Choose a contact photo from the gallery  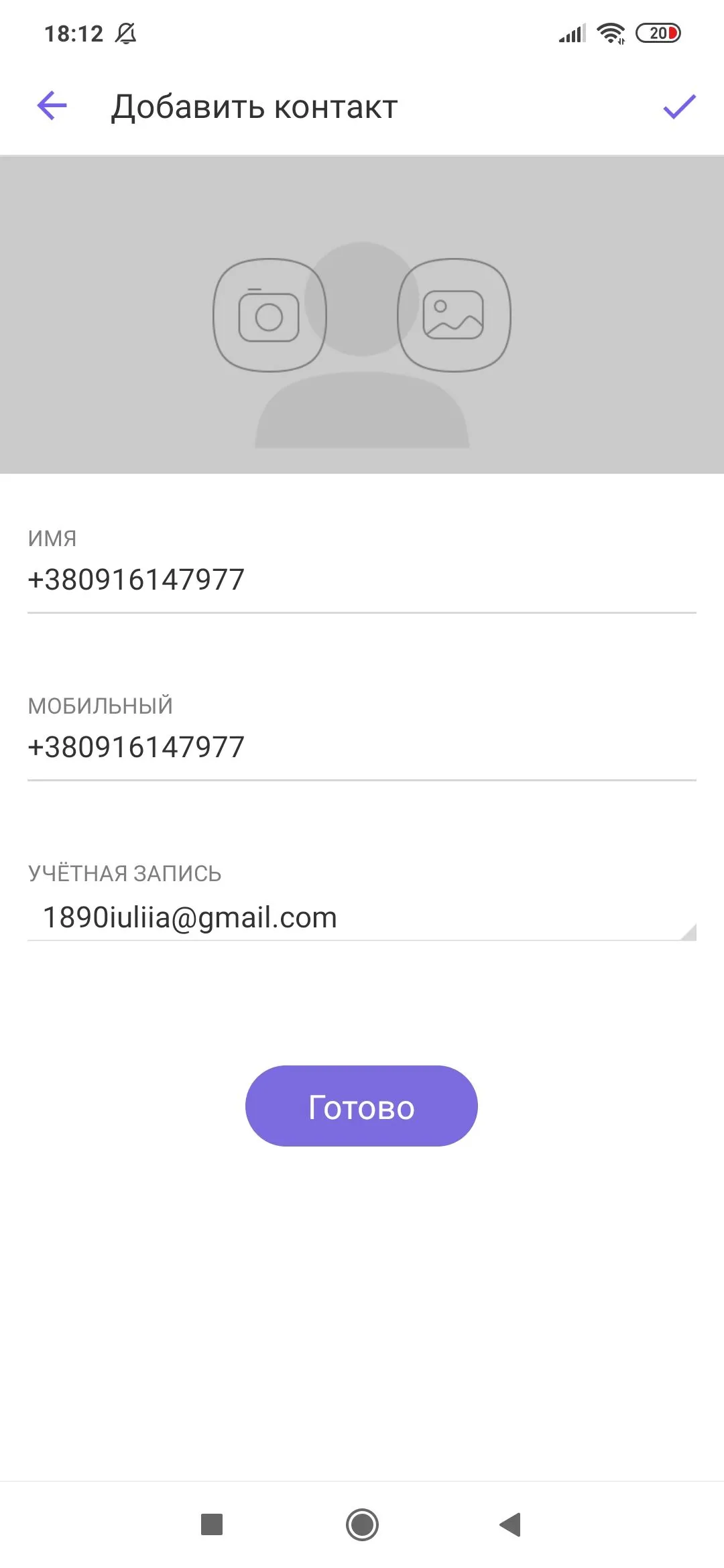[454, 315]
